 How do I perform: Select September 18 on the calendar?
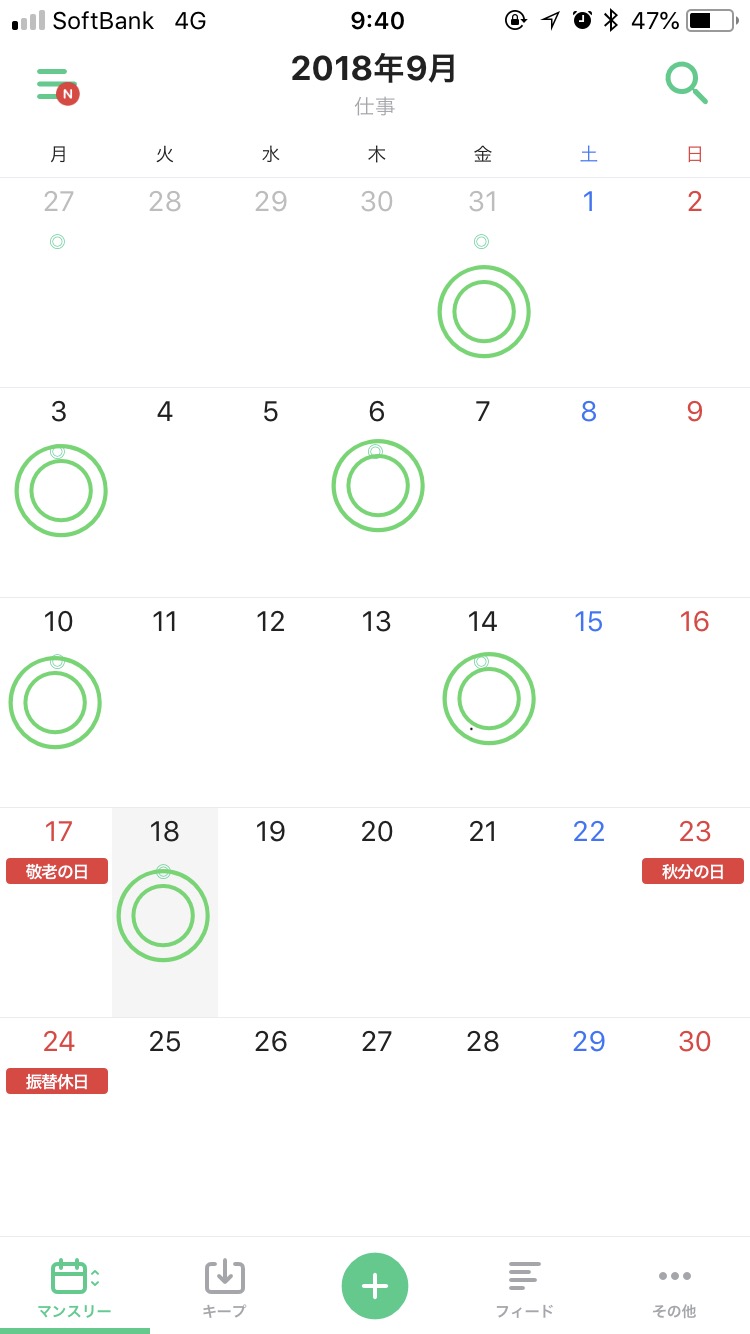pyautogui.click(x=165, y=912)
